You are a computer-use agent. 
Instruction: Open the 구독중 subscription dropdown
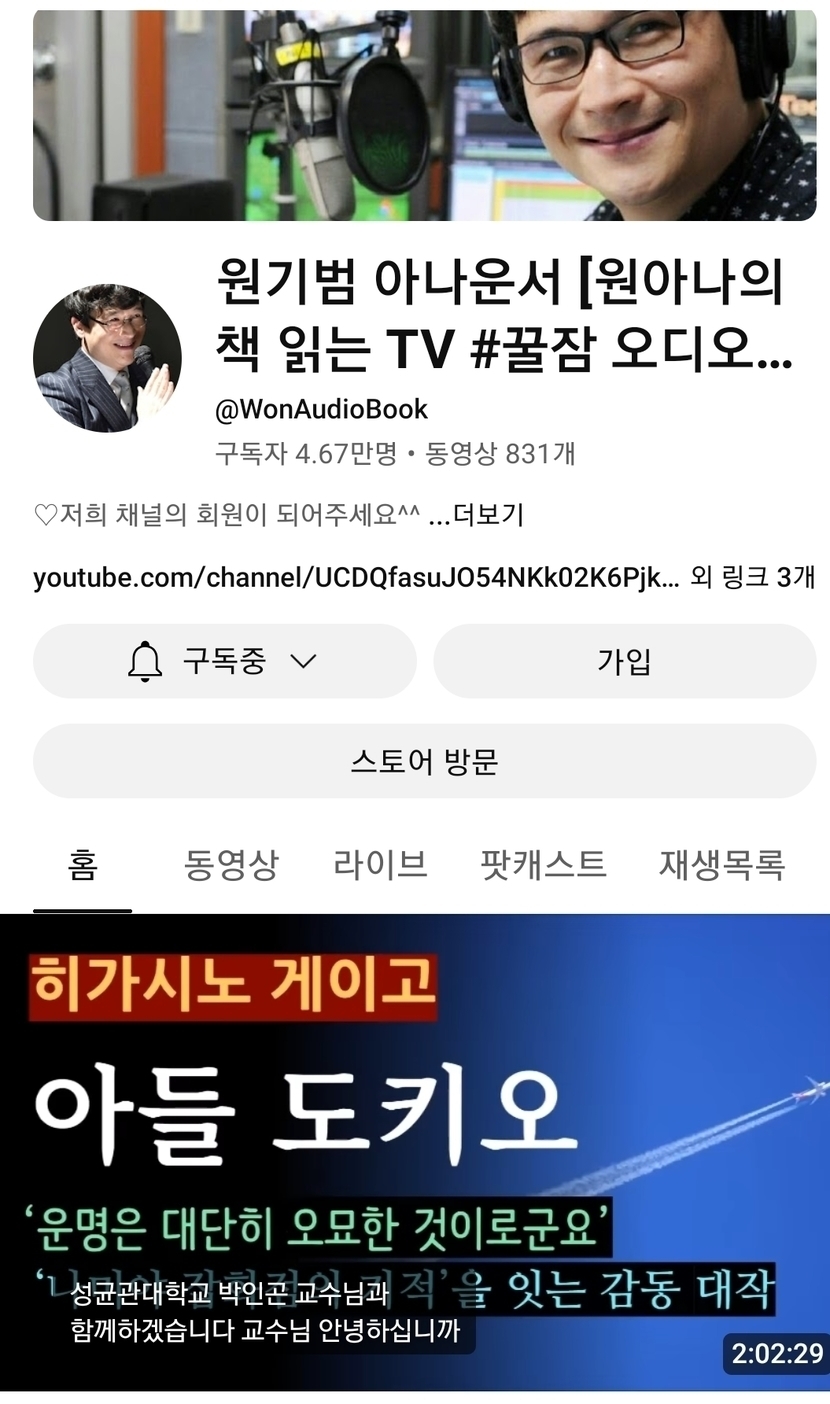click(x=224, y=661)
